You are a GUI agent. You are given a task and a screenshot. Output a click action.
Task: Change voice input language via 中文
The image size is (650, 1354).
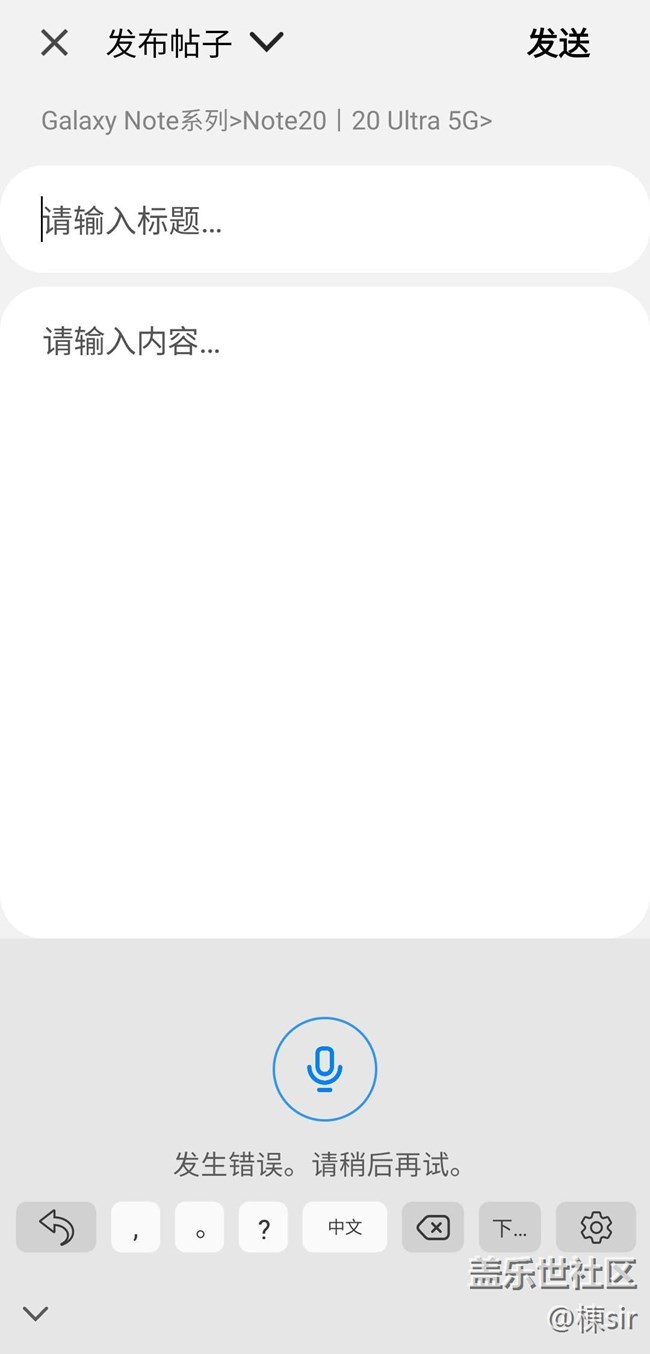click(345, 1227)
